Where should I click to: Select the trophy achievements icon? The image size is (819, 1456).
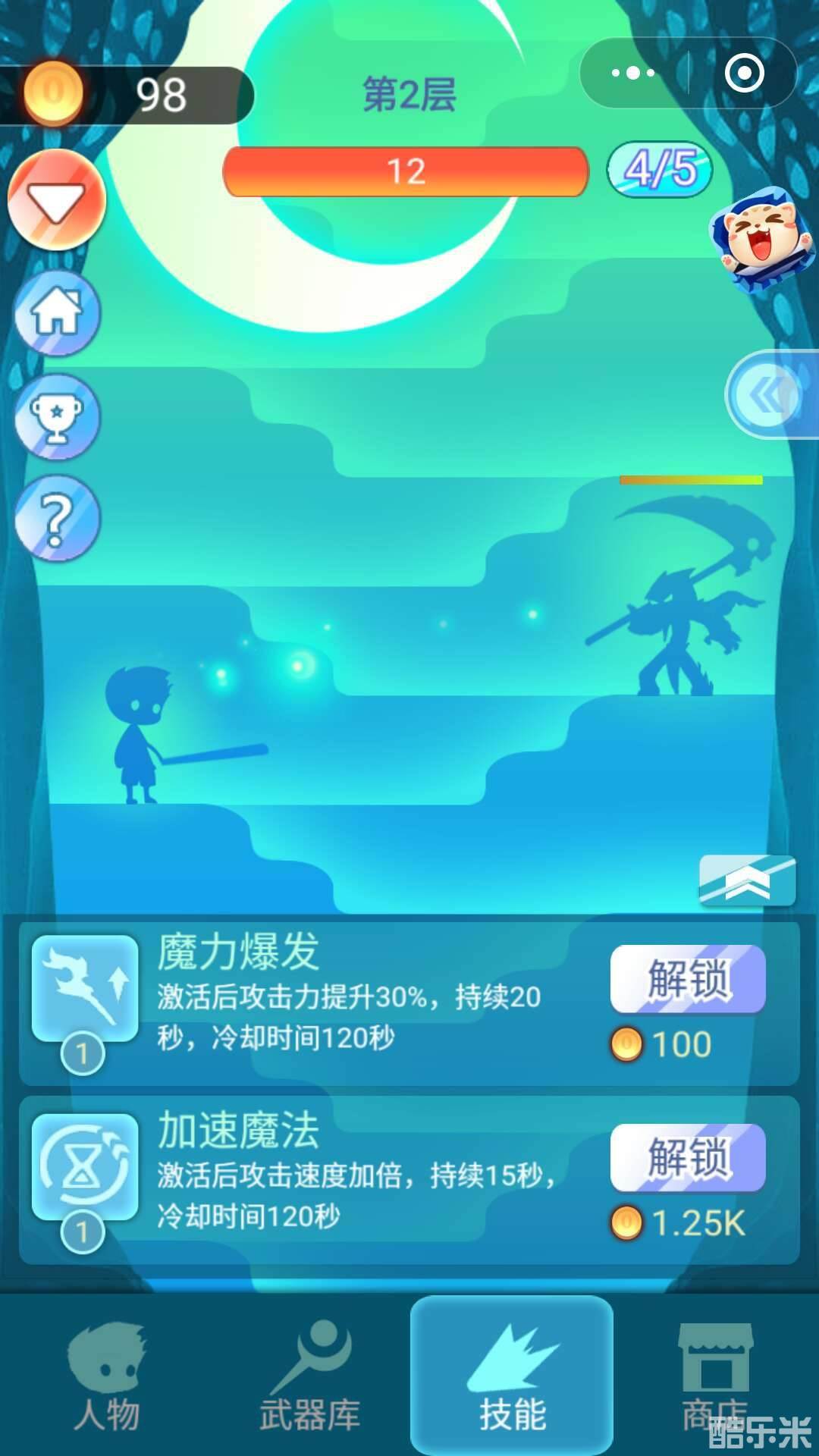point(57,417)
